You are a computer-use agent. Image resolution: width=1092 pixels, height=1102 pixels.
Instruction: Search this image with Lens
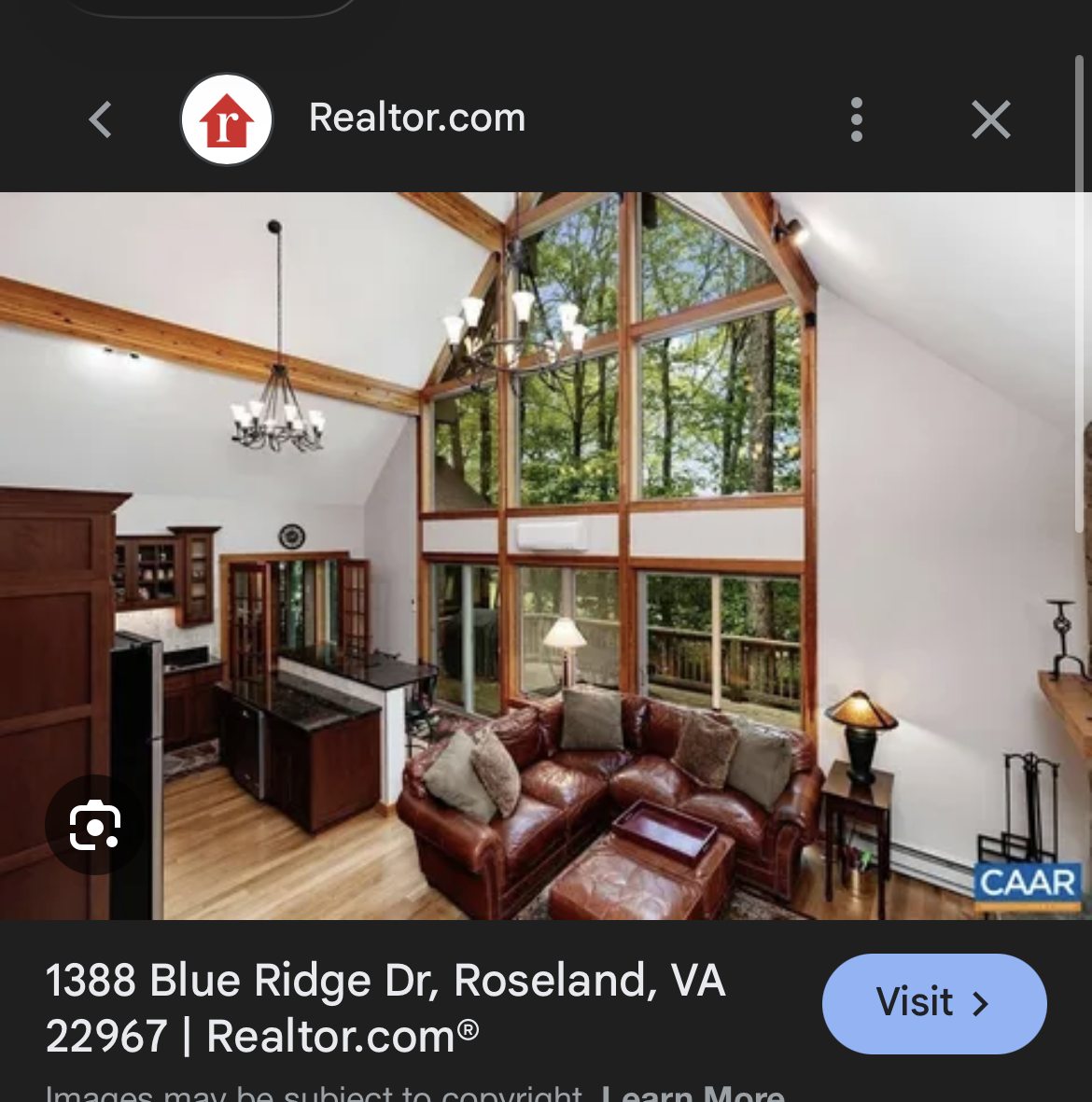95,825
